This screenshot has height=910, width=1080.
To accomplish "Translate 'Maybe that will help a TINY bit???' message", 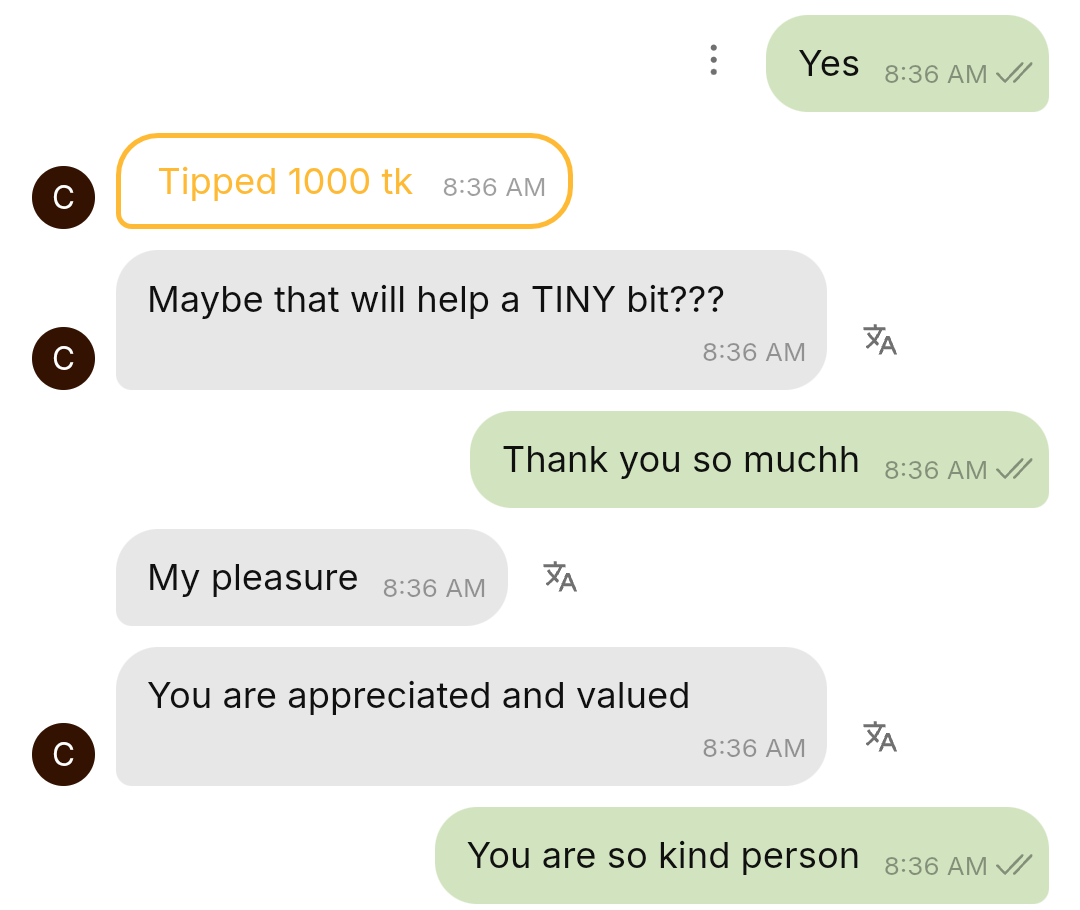I will coord(880,340).
